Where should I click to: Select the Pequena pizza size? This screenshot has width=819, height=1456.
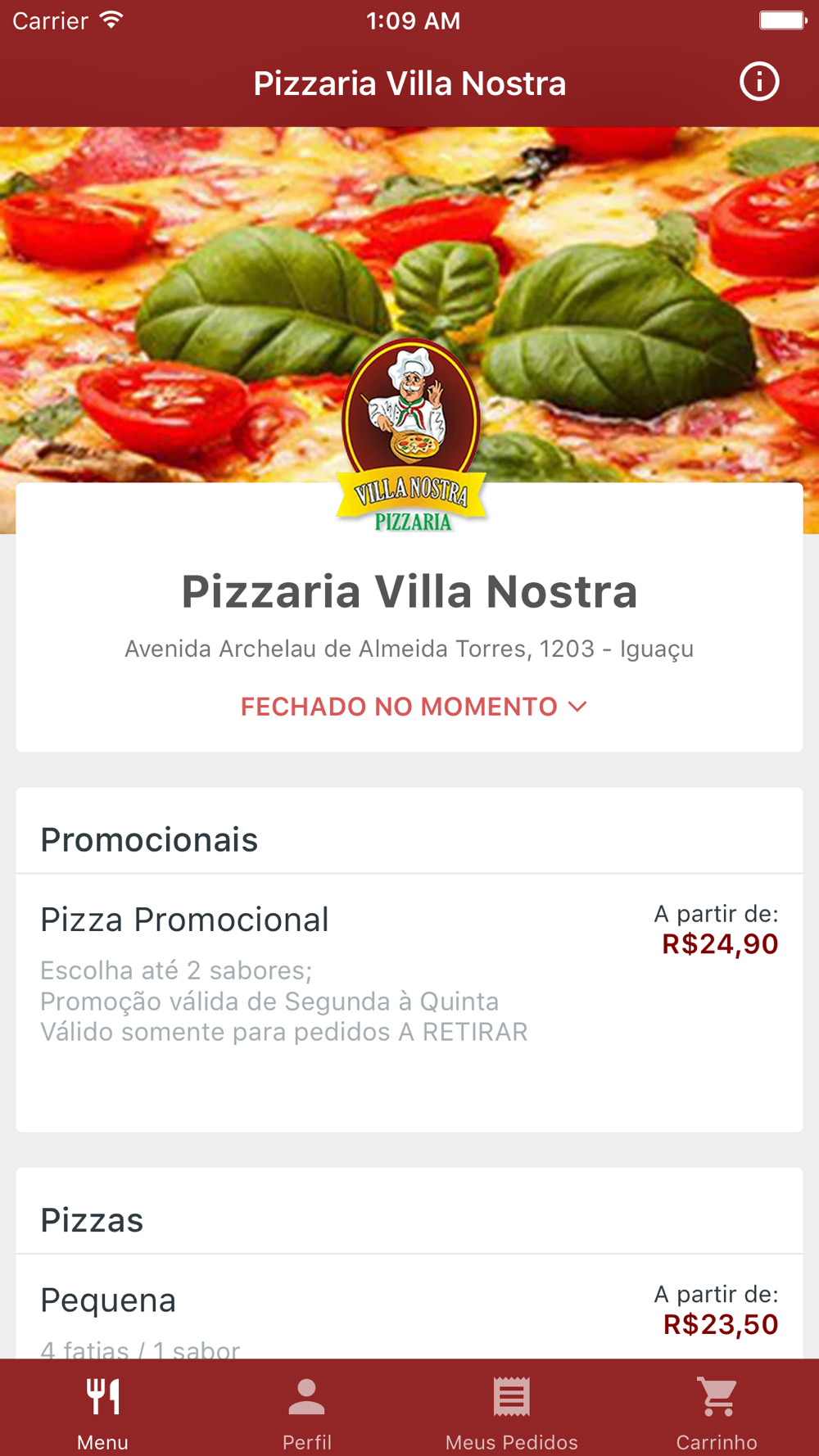(409, 1309)
